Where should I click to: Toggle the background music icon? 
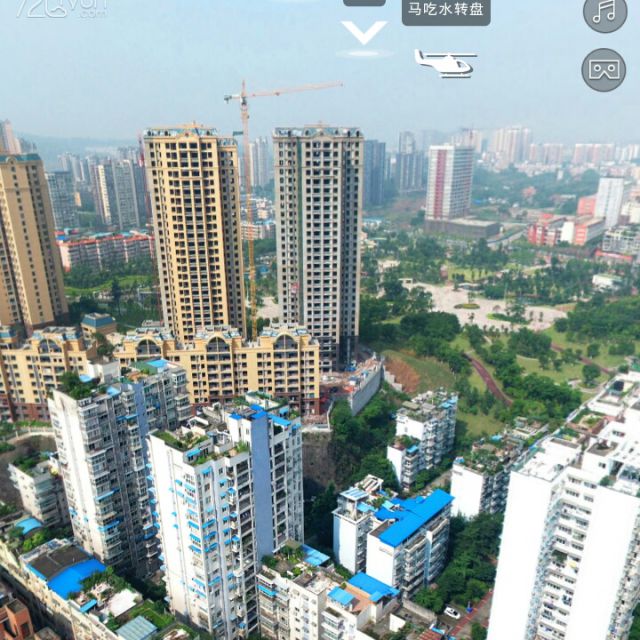[x=604, y=12]
